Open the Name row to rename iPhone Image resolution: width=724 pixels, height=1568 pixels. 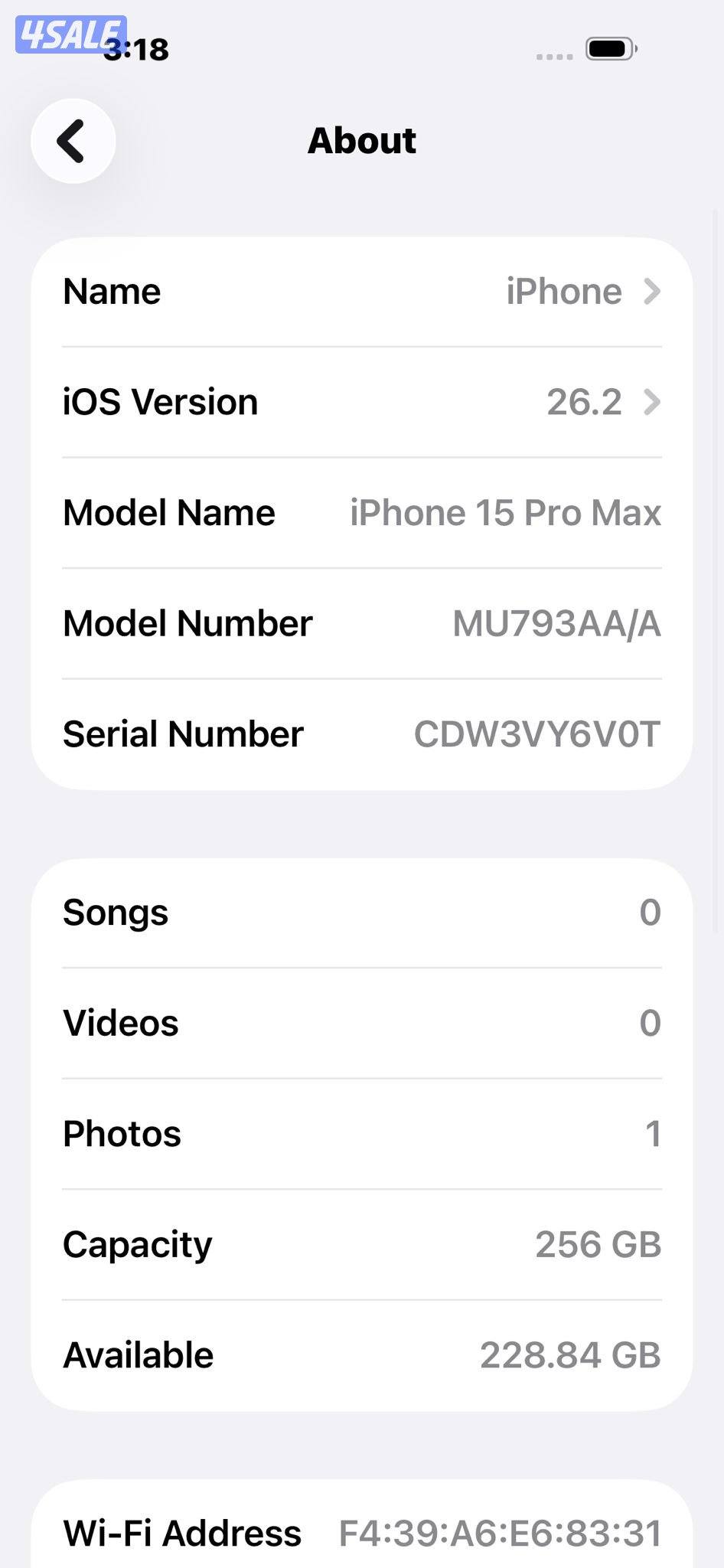point(361,291)
